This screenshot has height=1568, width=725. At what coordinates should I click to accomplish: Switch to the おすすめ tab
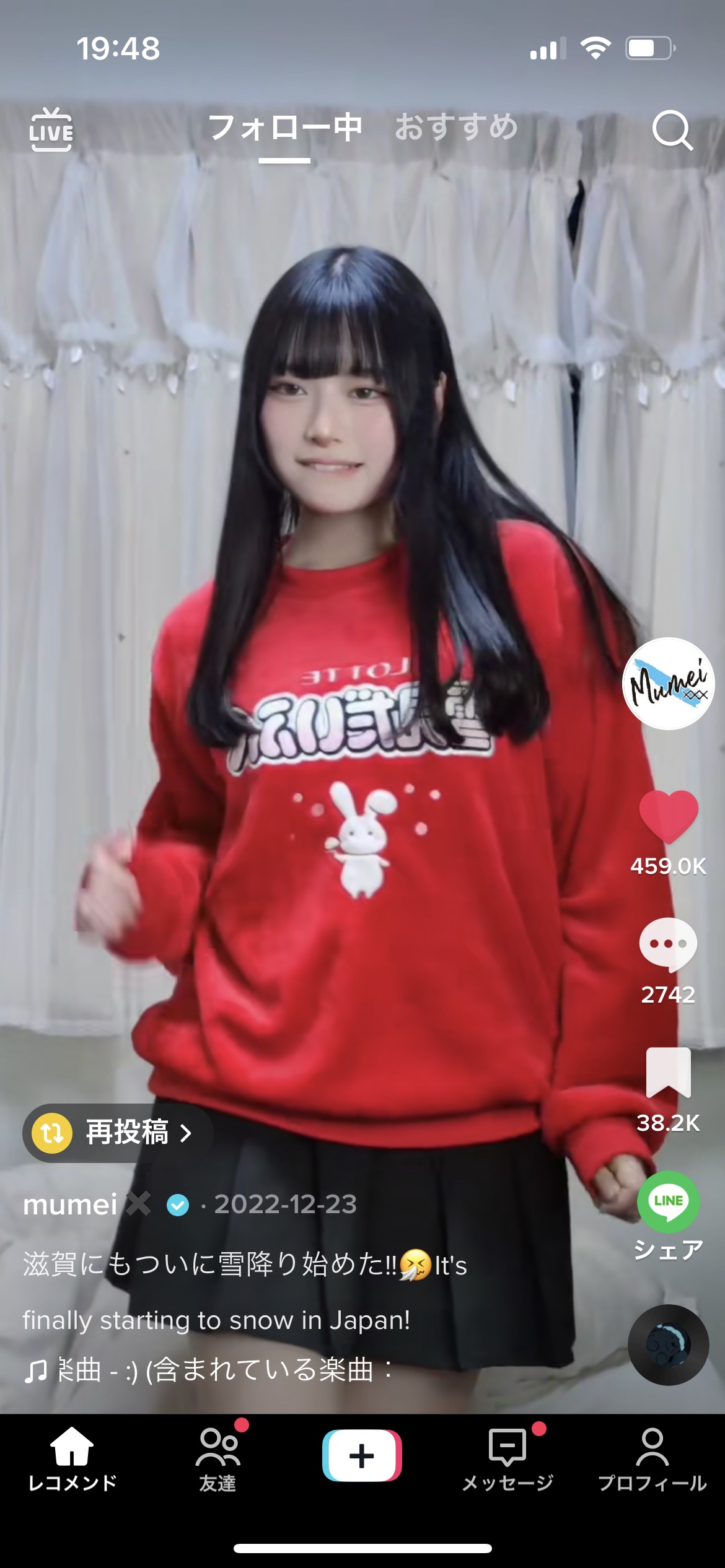456,128
